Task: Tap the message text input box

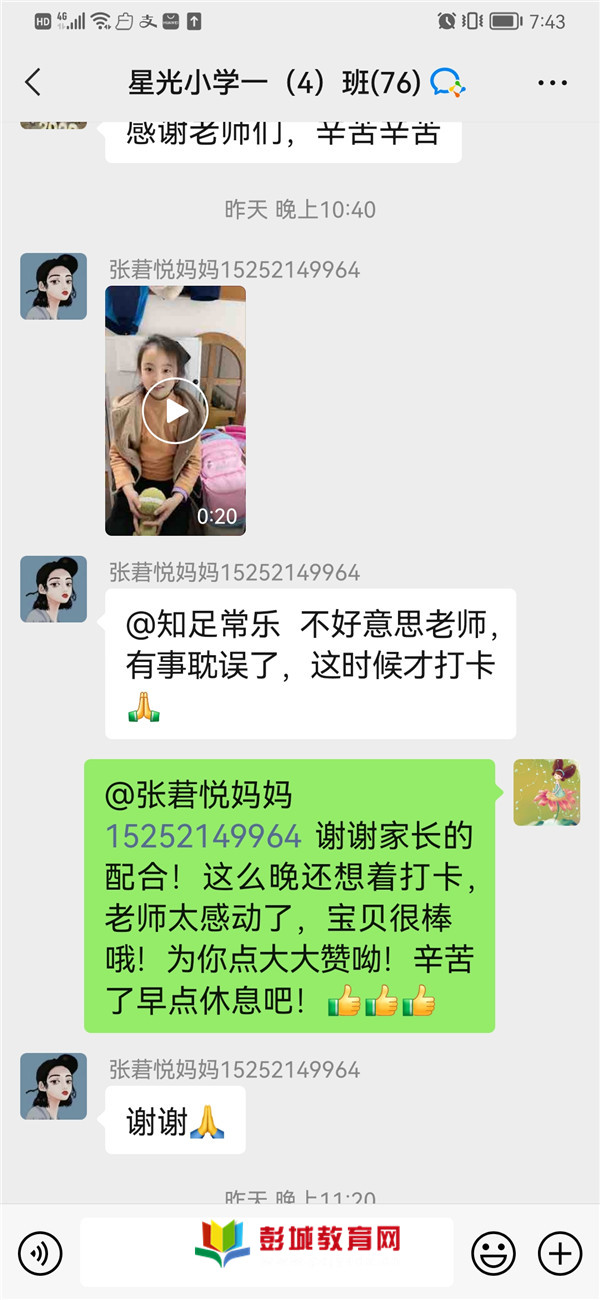Action: (x=266, y=1252)
